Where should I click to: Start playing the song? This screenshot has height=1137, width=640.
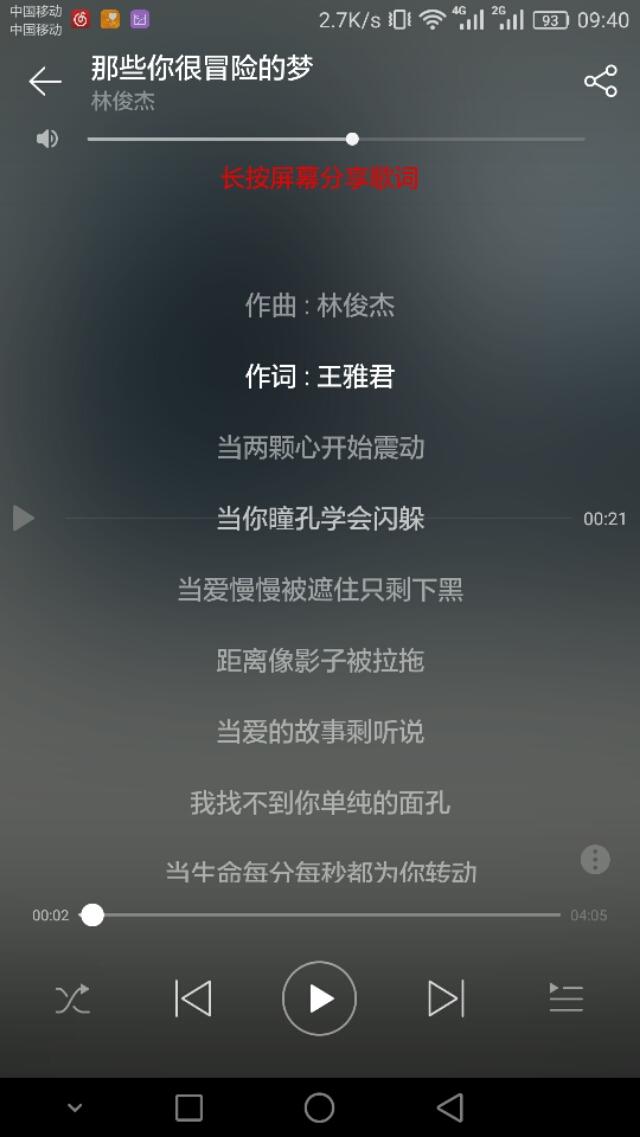(x=319, y=998)
